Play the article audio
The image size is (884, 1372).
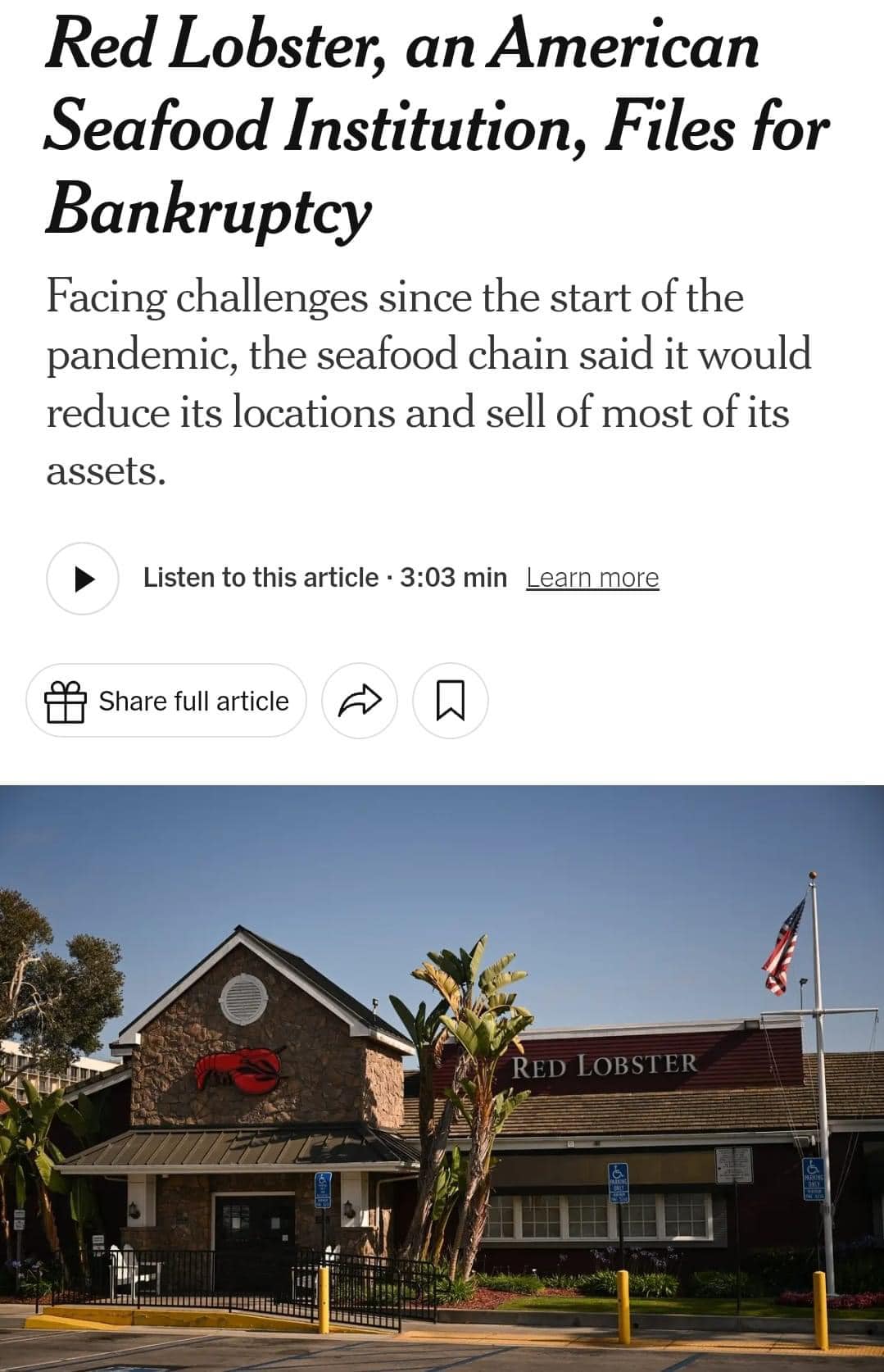(x=83, y=579)
